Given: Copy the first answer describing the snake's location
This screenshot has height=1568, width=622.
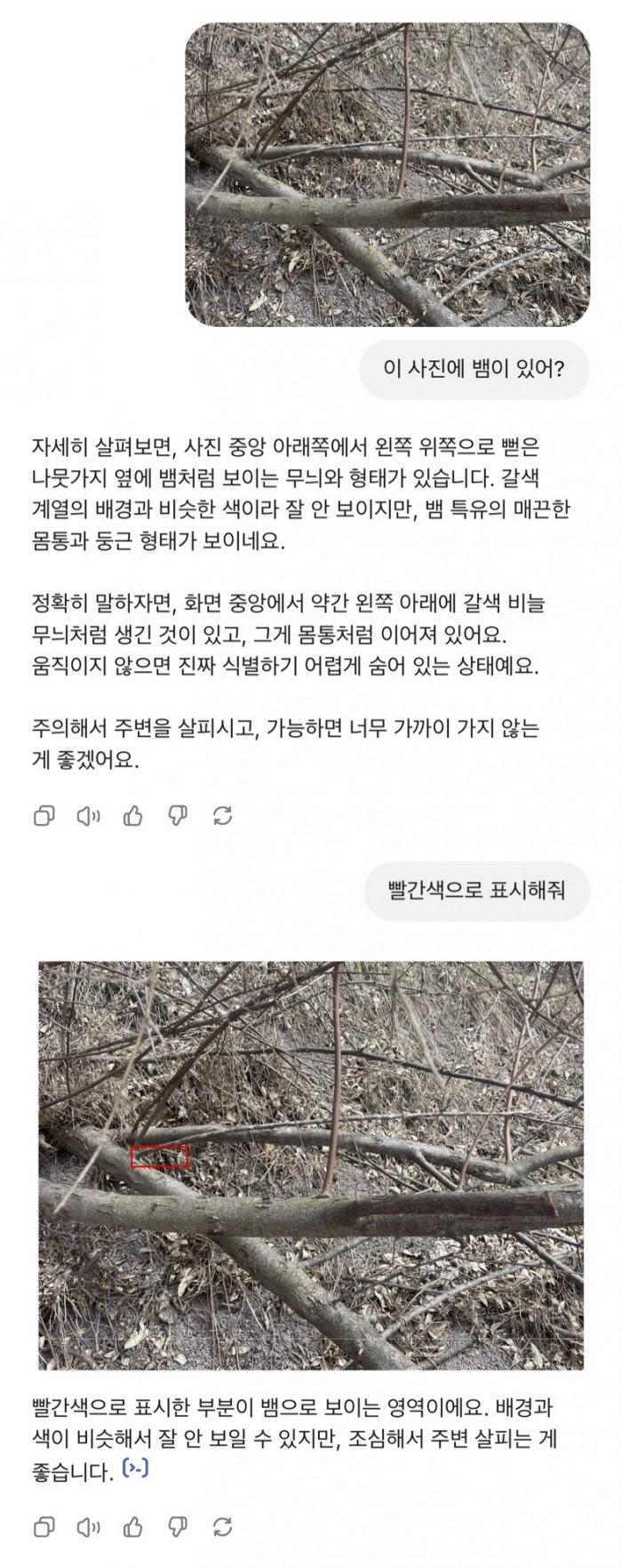Looking at the screenshot, I should click(x=44, y=815).
